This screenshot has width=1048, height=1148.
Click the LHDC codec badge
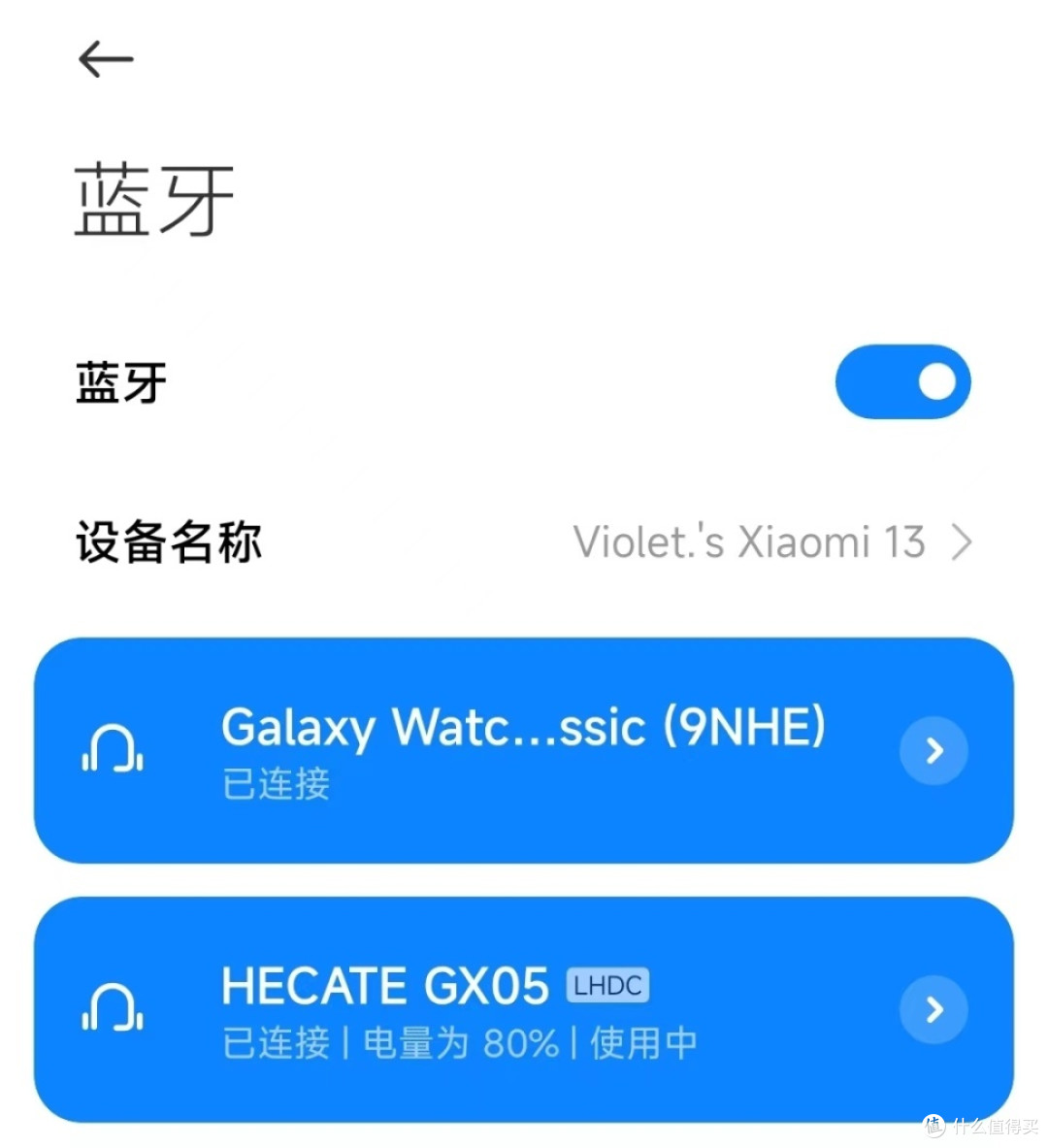pos(608,985)
